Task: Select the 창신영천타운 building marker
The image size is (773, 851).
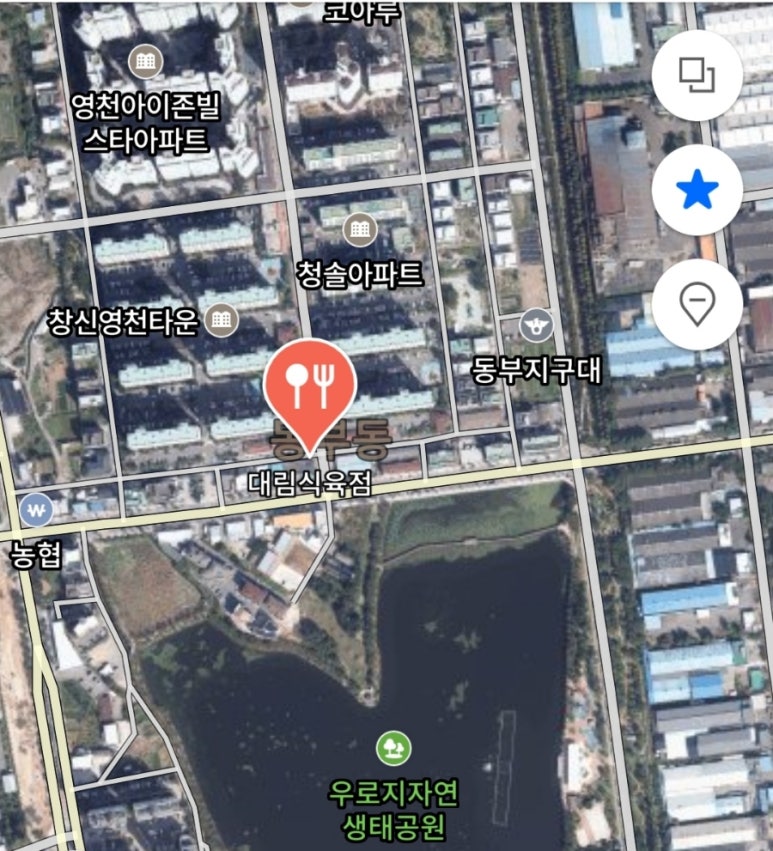Action: point(221,320)
